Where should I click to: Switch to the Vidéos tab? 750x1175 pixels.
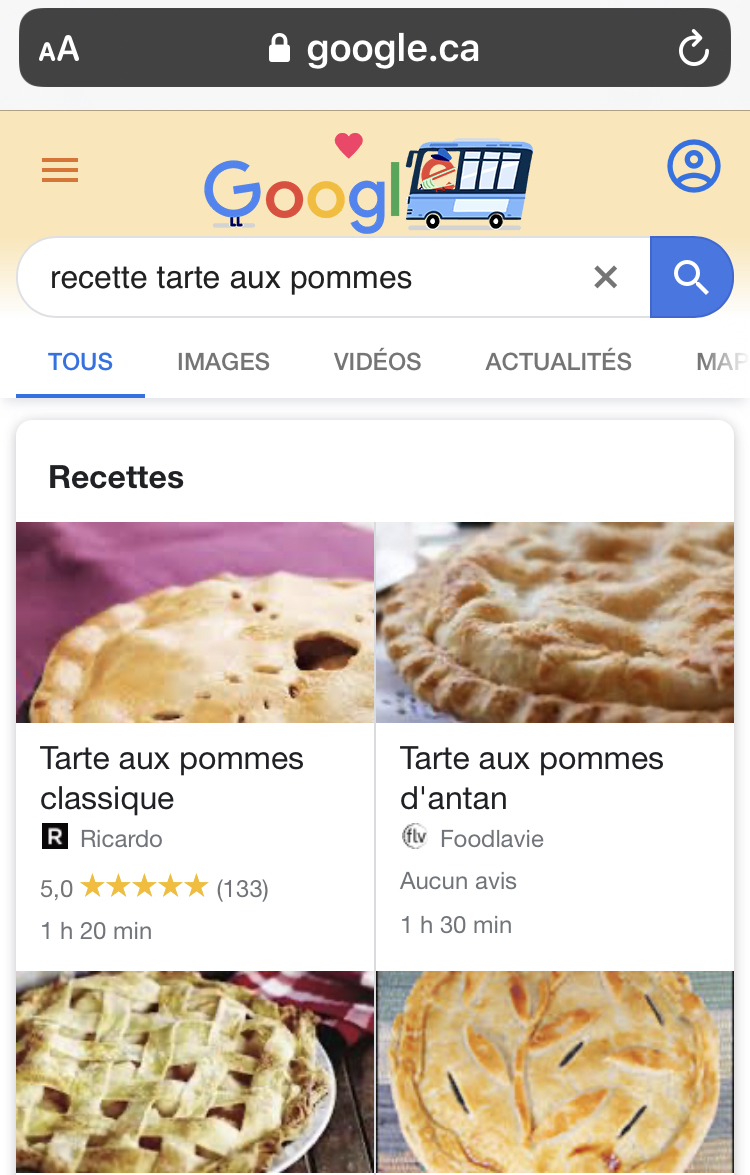pyautogui.click(x=377, y=362)
